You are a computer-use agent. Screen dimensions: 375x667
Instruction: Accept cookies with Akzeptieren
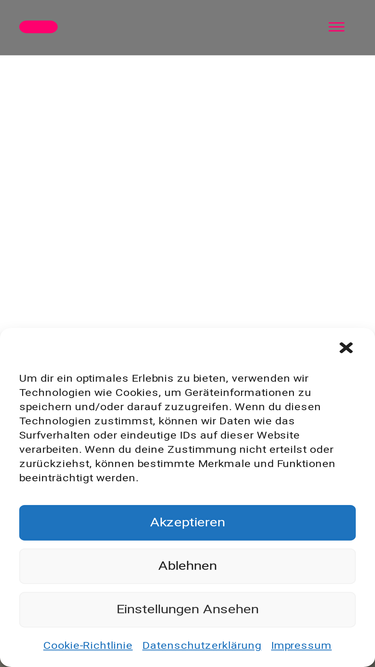click(188, 522)
